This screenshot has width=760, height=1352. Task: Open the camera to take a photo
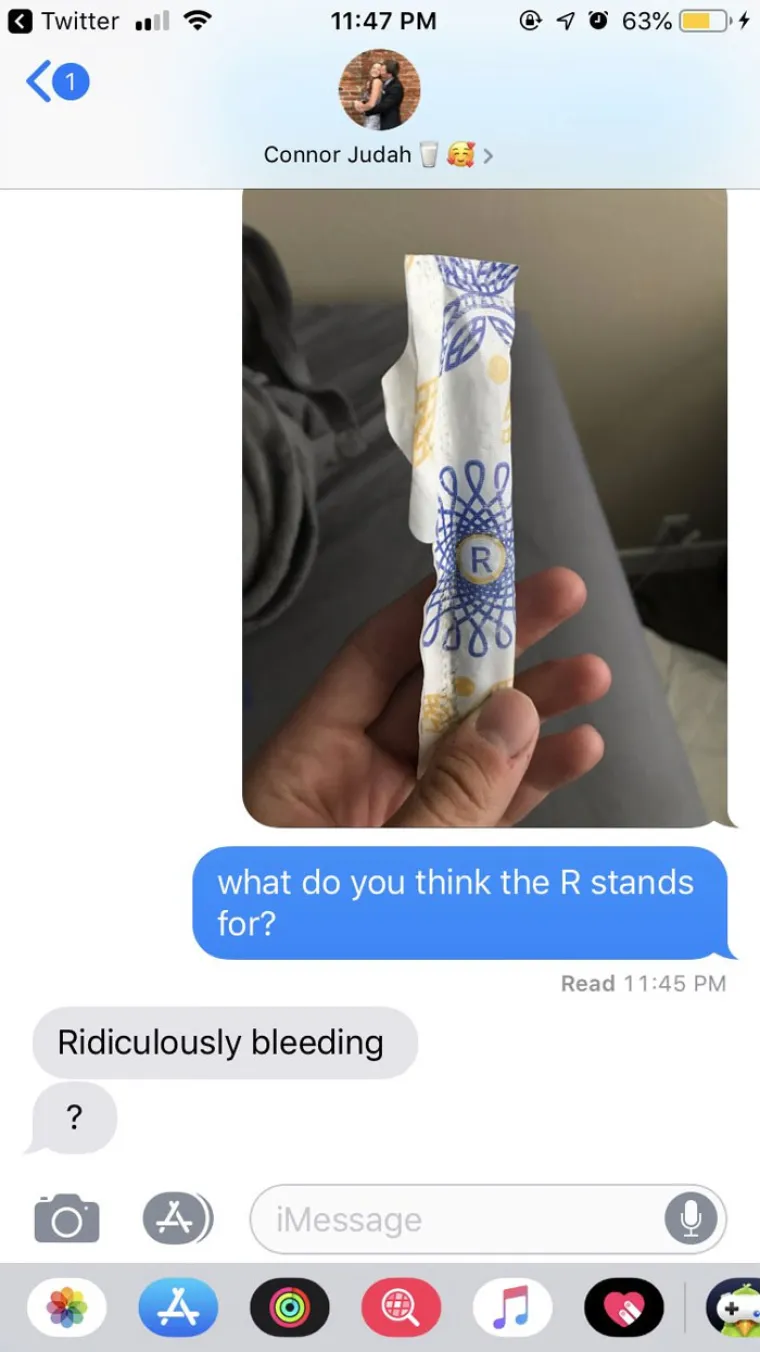[x=66, y=1219]
